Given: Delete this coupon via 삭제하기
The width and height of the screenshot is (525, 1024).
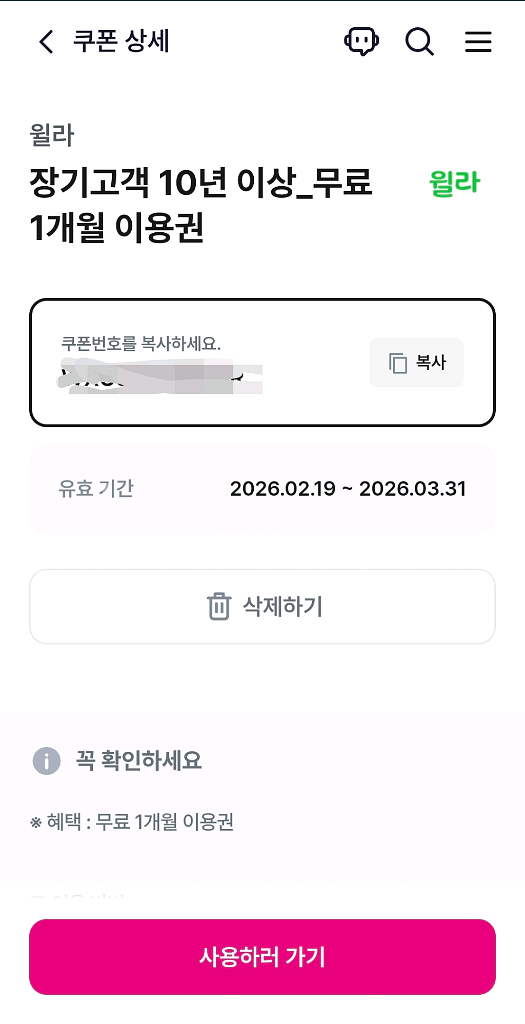Looking at the screenshot, I should pos(262,607).
